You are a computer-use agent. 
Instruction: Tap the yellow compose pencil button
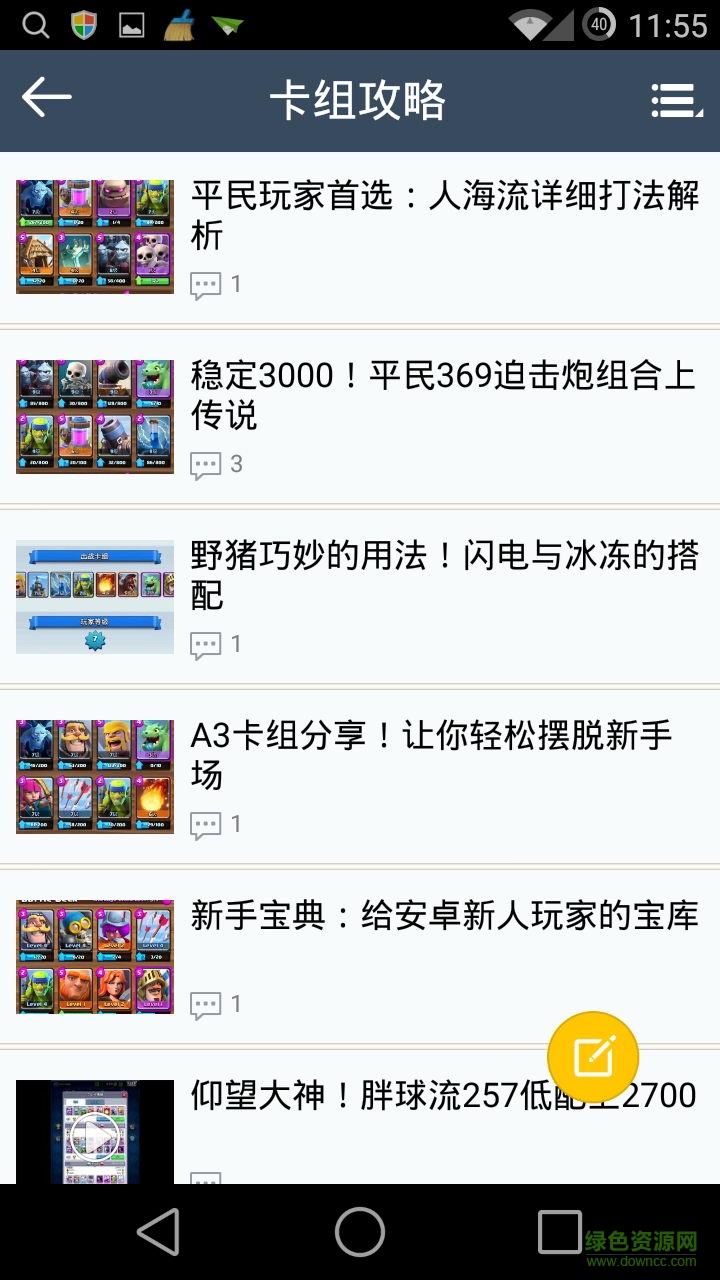pos(595,1056)
